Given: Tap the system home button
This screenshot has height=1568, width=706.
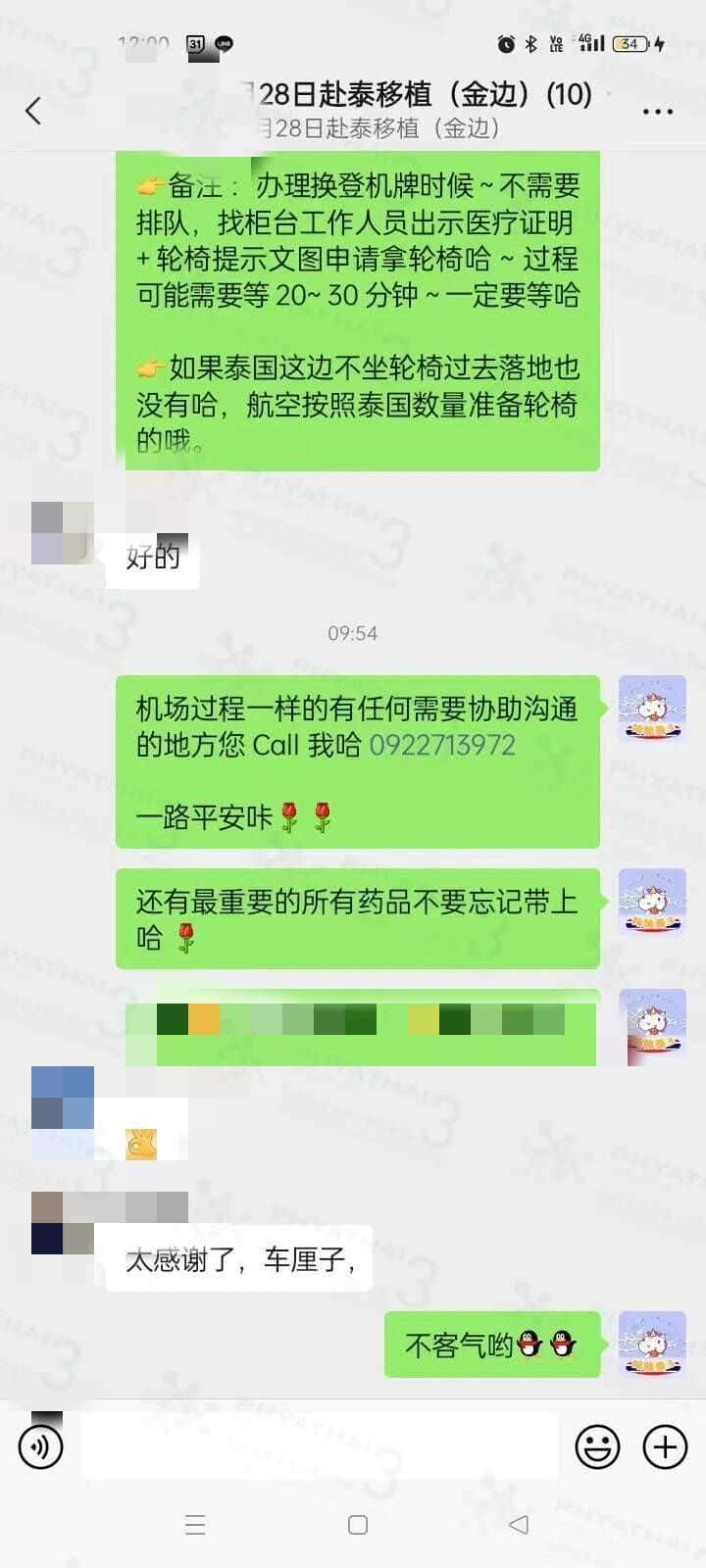Looking at the screenshot, I should point(358,1525).
